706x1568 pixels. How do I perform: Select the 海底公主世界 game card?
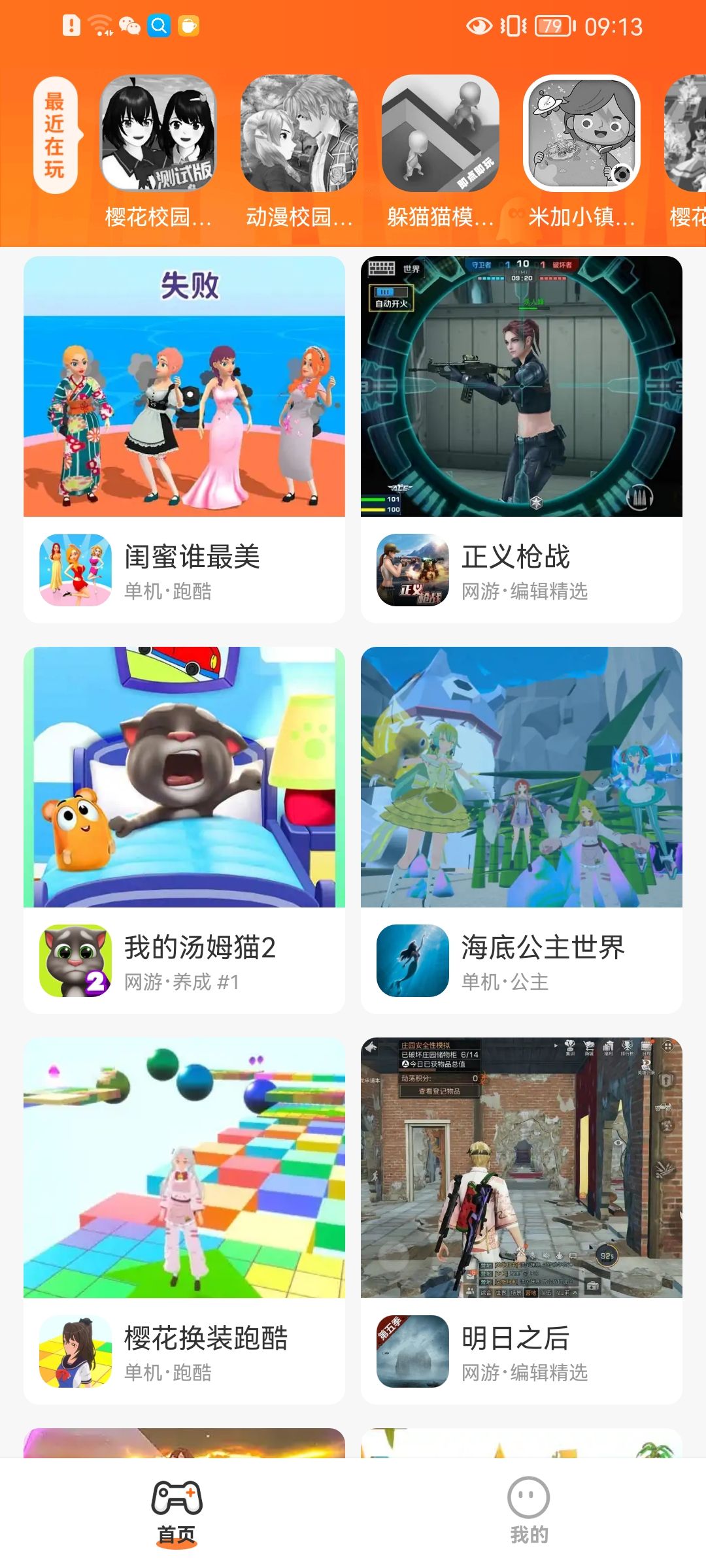point(522,830)
